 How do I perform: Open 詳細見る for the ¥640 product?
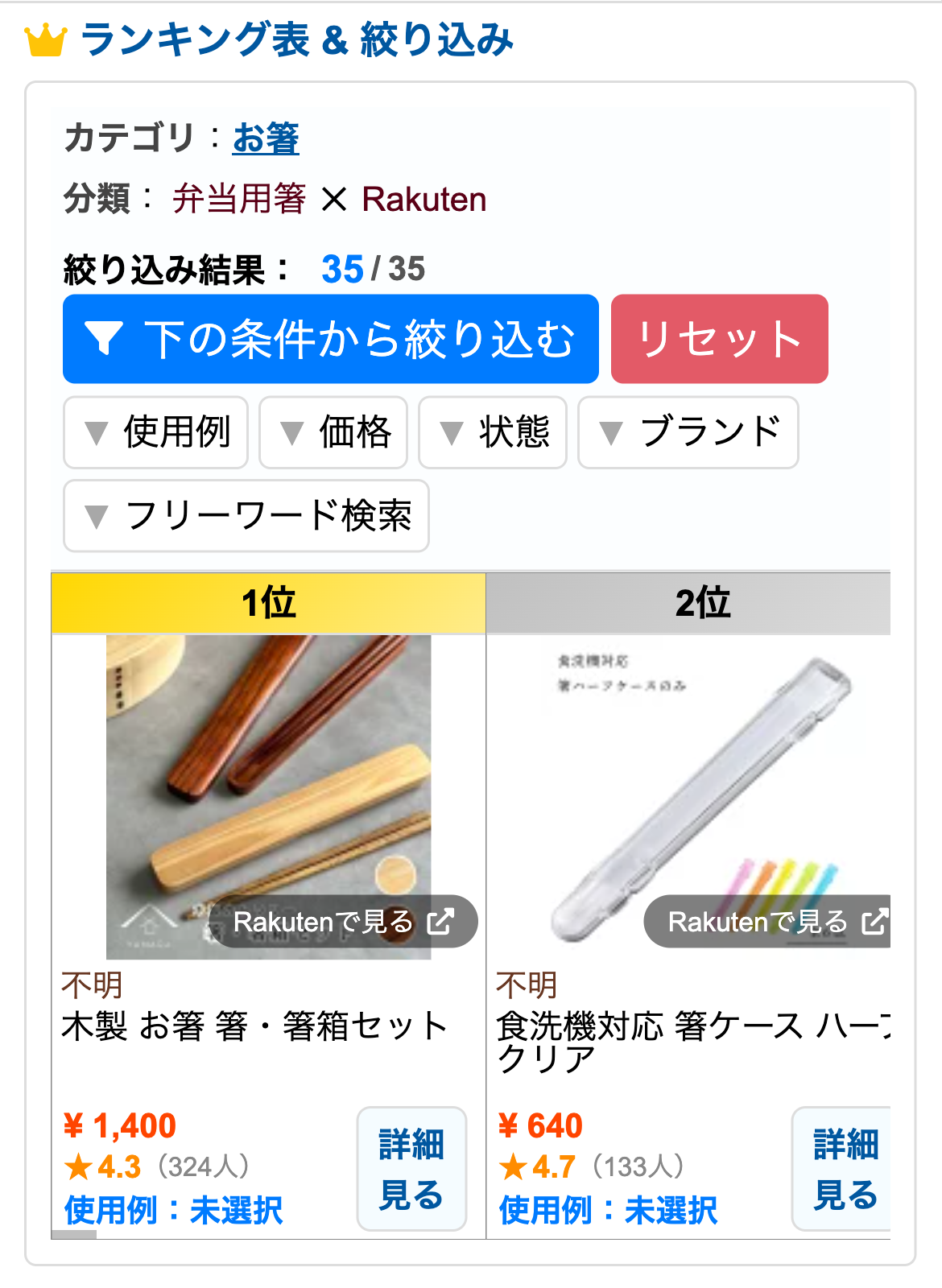pyautogui.click(x=844, y=1169)
